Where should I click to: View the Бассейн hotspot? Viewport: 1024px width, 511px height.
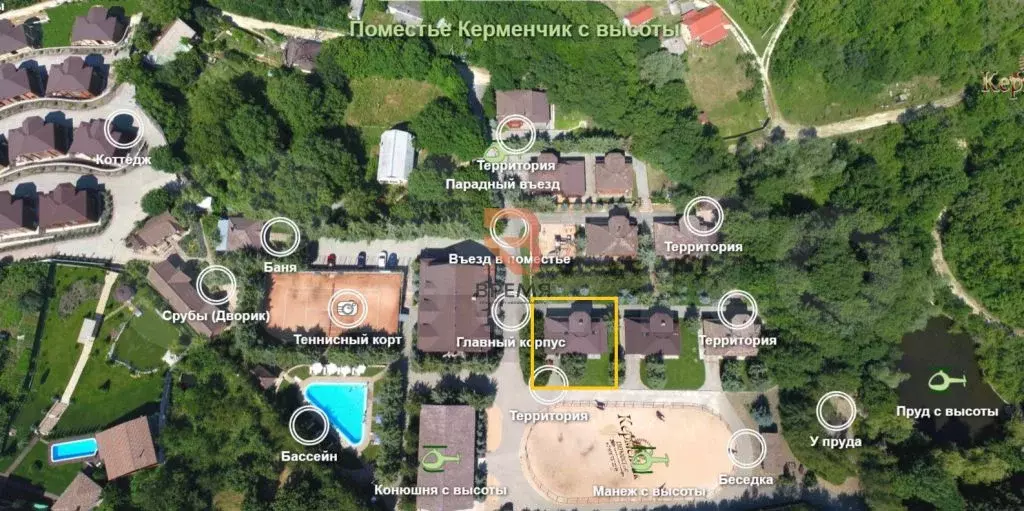point(309,426)
